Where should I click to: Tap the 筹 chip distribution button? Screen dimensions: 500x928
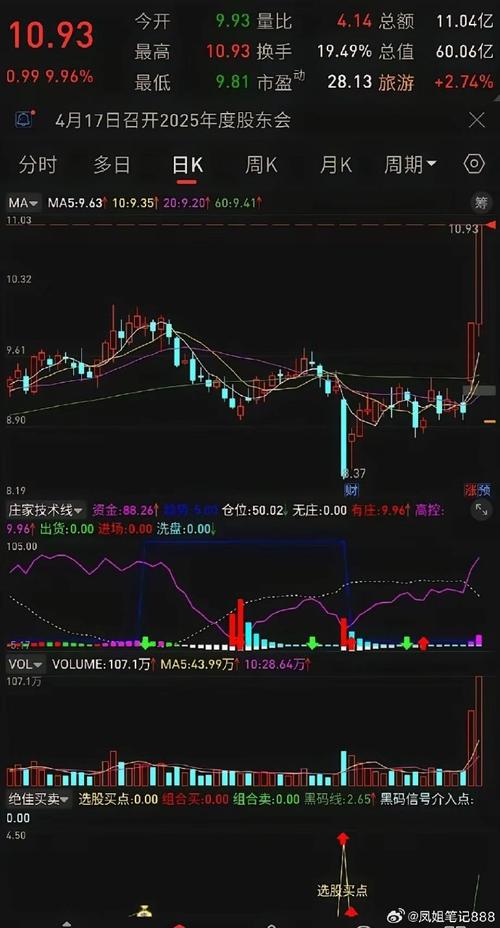pyautogui.click(x=480, y=203)
